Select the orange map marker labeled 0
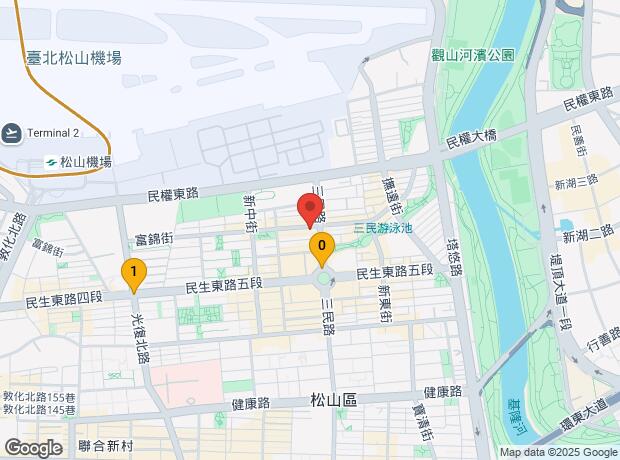The width and height of the screenshot is (620, 460). 322,249
